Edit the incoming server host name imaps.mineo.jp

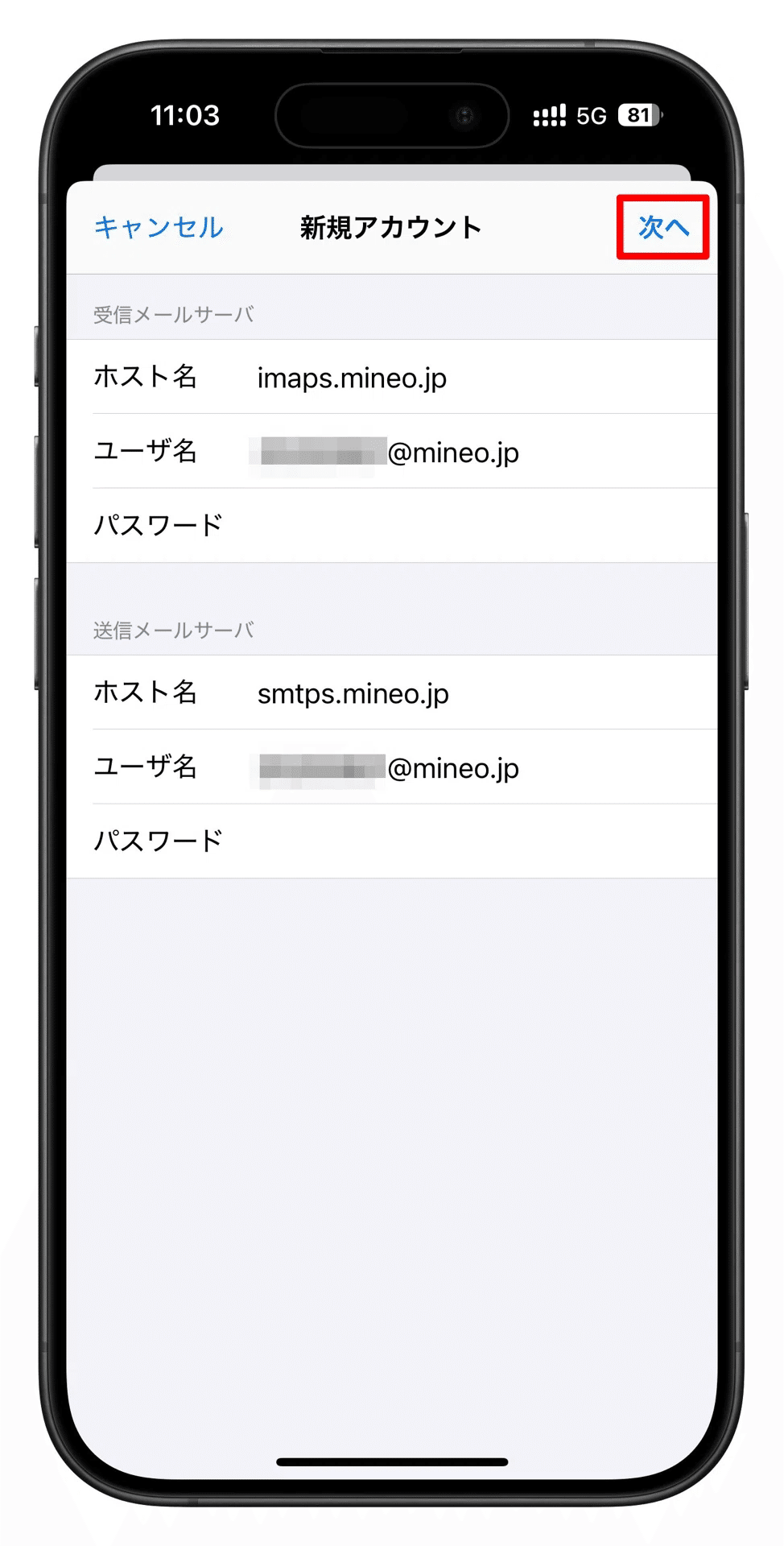352,378
